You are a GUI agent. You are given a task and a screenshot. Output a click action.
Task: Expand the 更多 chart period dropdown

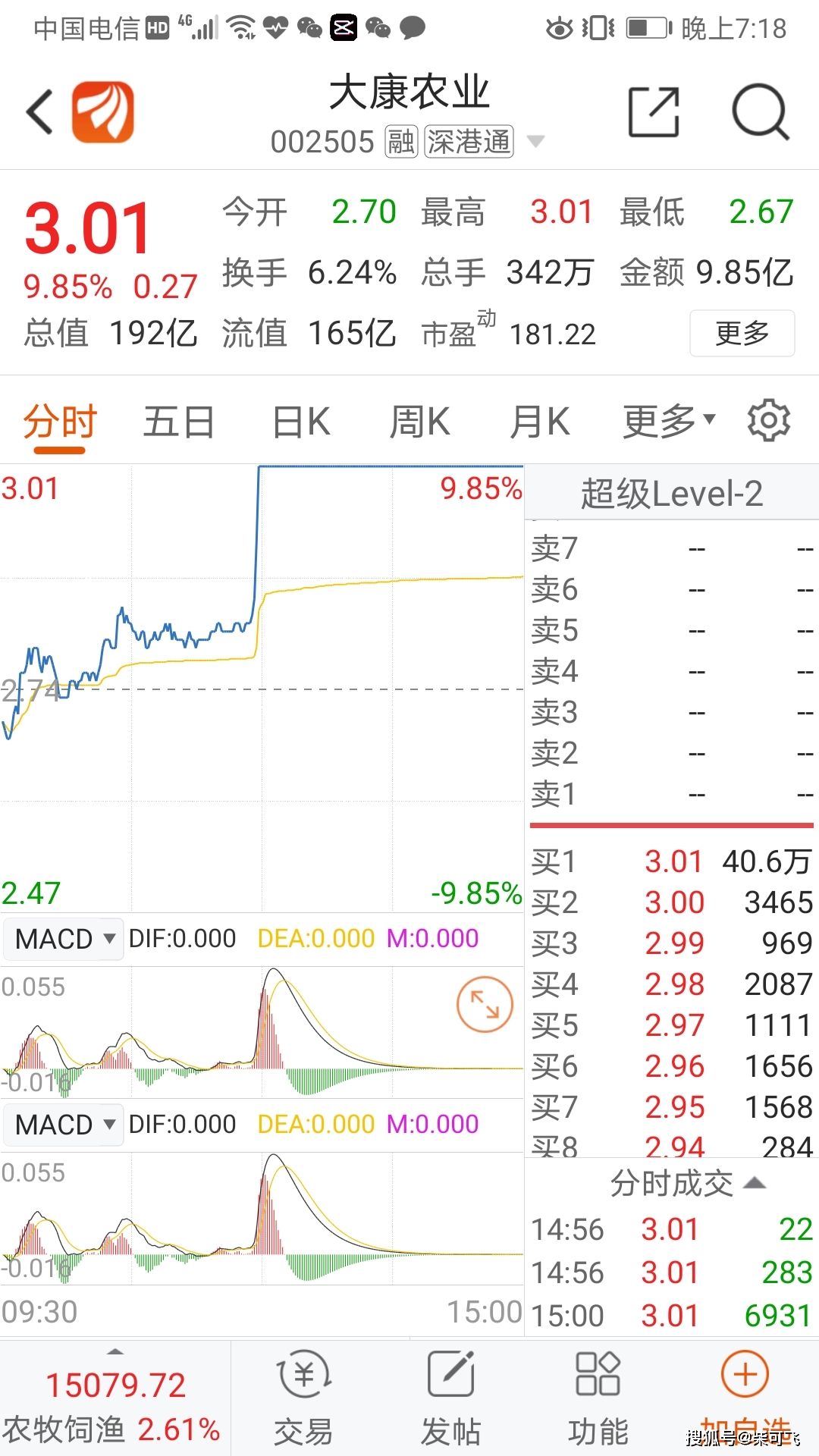tap(668, 422)
